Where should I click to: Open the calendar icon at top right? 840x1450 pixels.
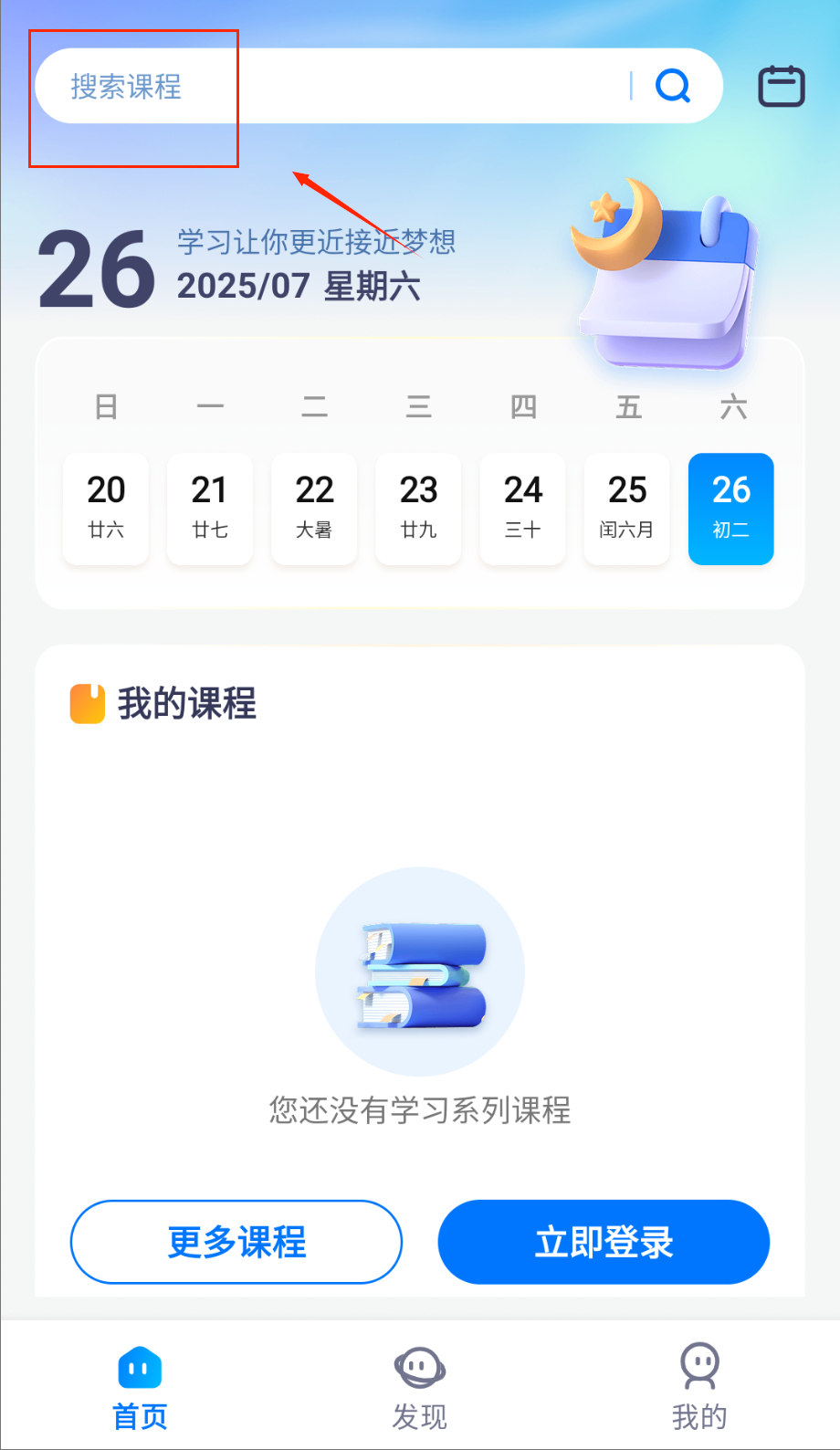(782, 87)
